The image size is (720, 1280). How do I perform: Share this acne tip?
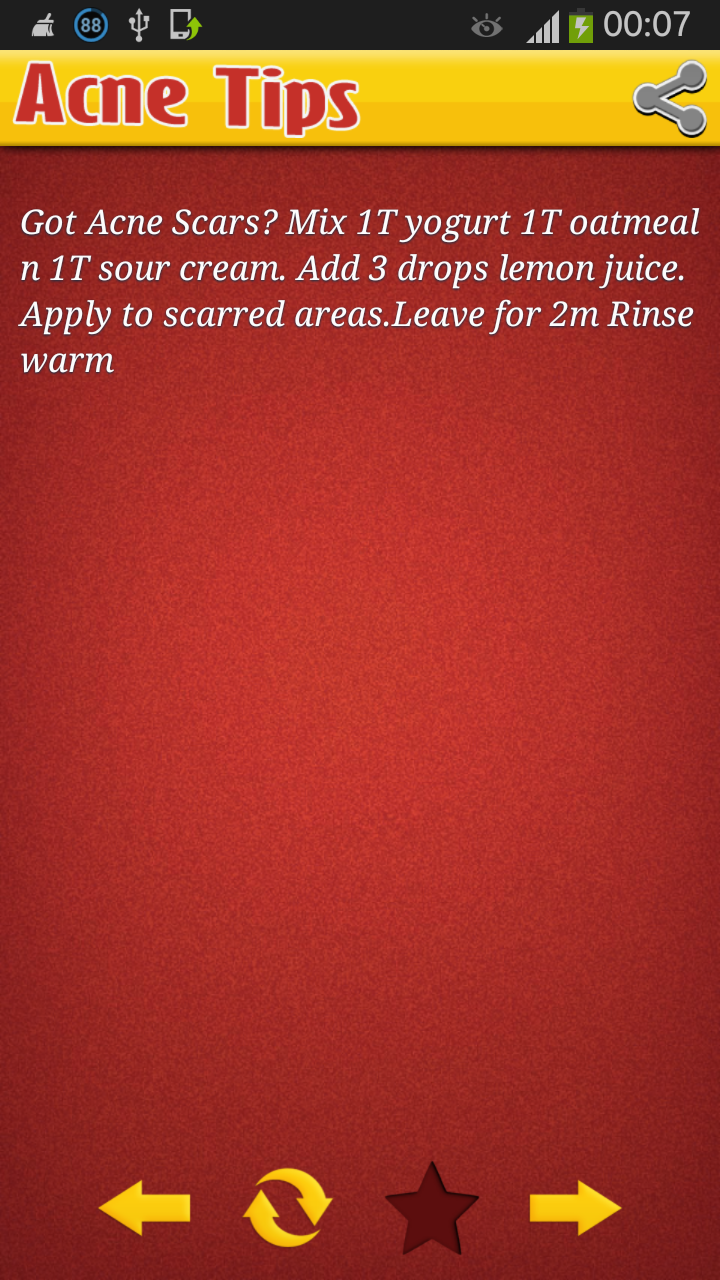coord(669,98)
